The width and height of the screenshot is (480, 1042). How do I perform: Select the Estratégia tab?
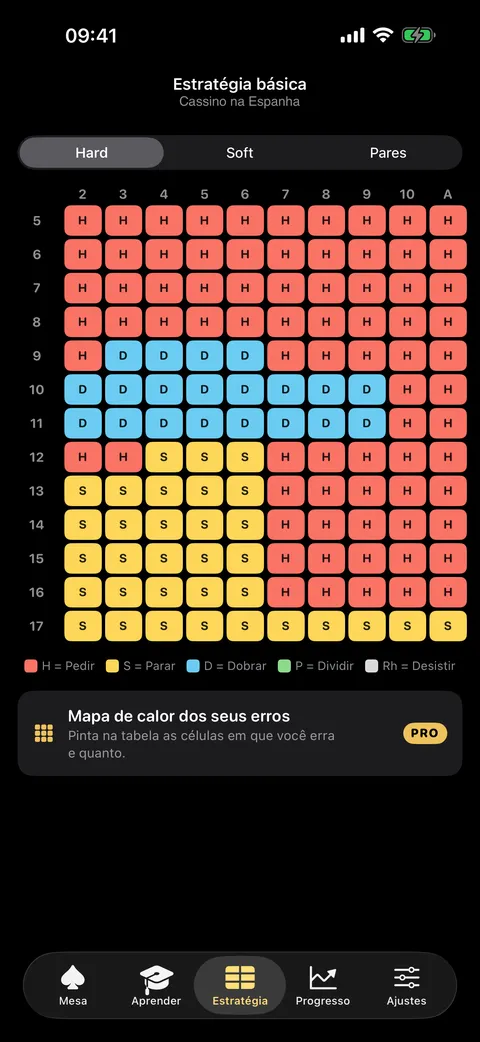point(240,986)
